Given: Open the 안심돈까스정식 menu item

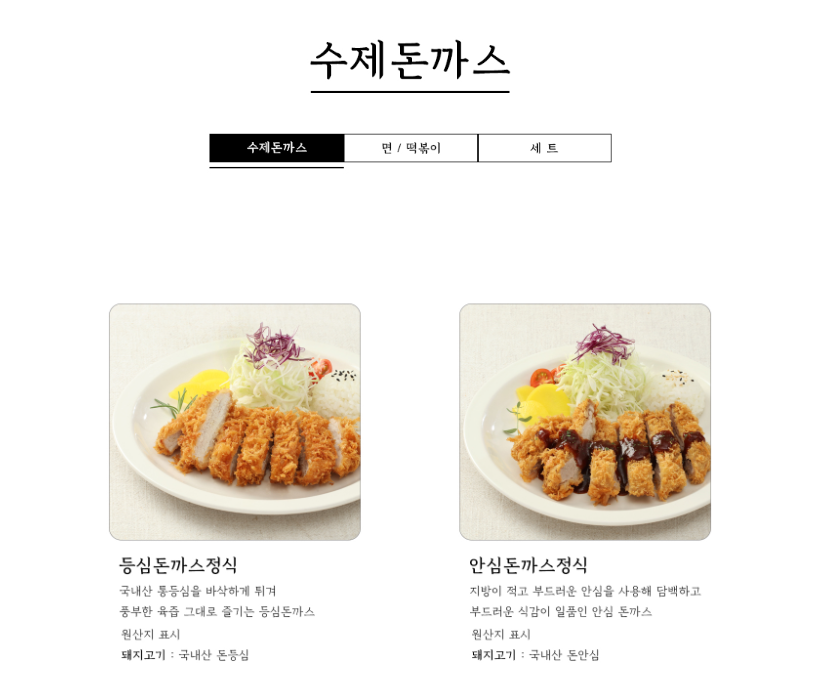Looking at the screenshot, I should (x=585, y=422).
